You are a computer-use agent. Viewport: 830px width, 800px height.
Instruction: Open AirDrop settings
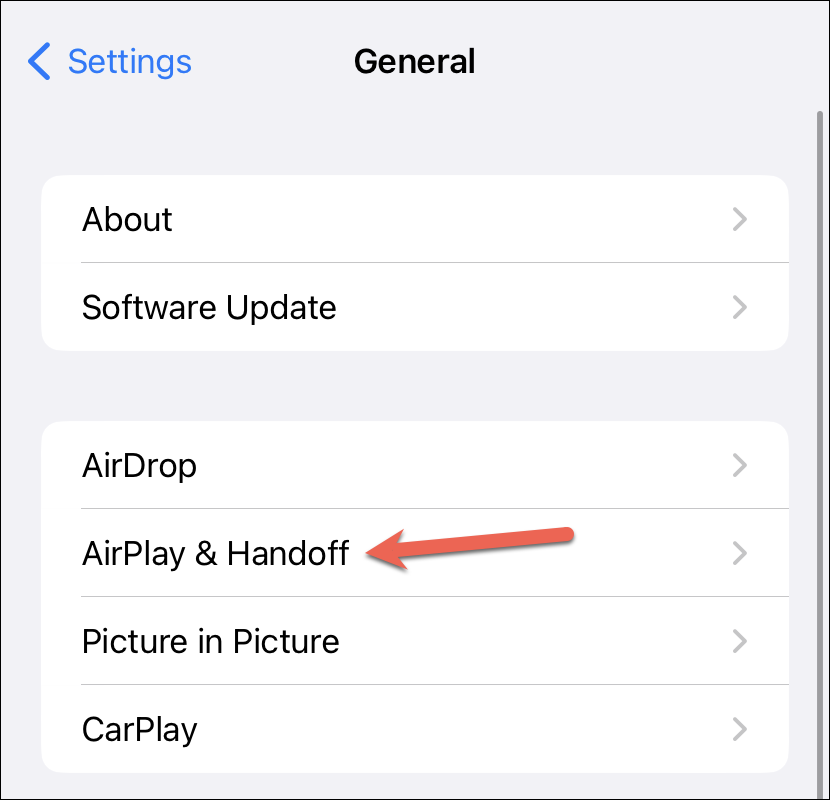pos(415,465)
